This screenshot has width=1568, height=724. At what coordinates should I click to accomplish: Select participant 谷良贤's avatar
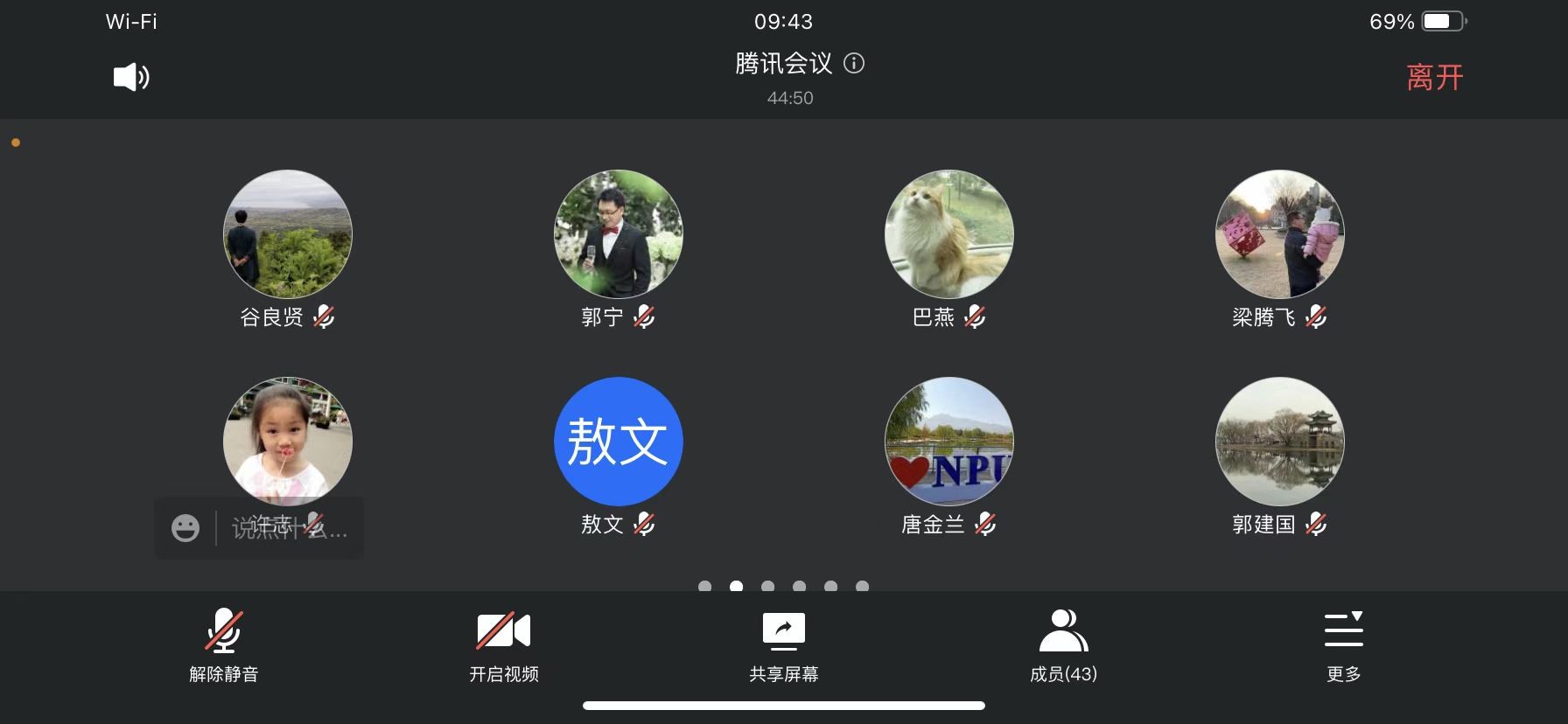click(x=288, y=234)
